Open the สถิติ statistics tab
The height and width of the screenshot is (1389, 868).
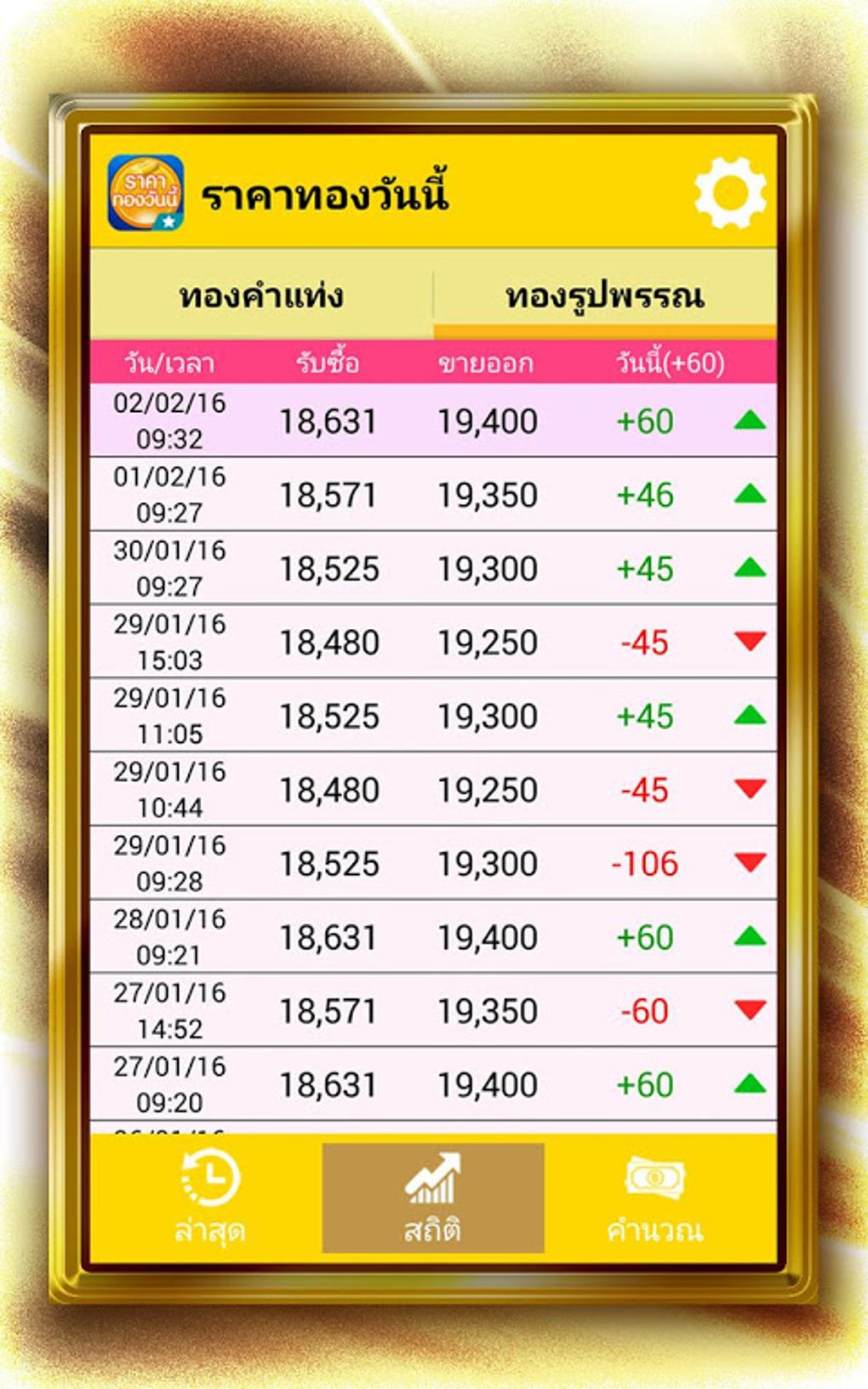(x=433, y=1198)
